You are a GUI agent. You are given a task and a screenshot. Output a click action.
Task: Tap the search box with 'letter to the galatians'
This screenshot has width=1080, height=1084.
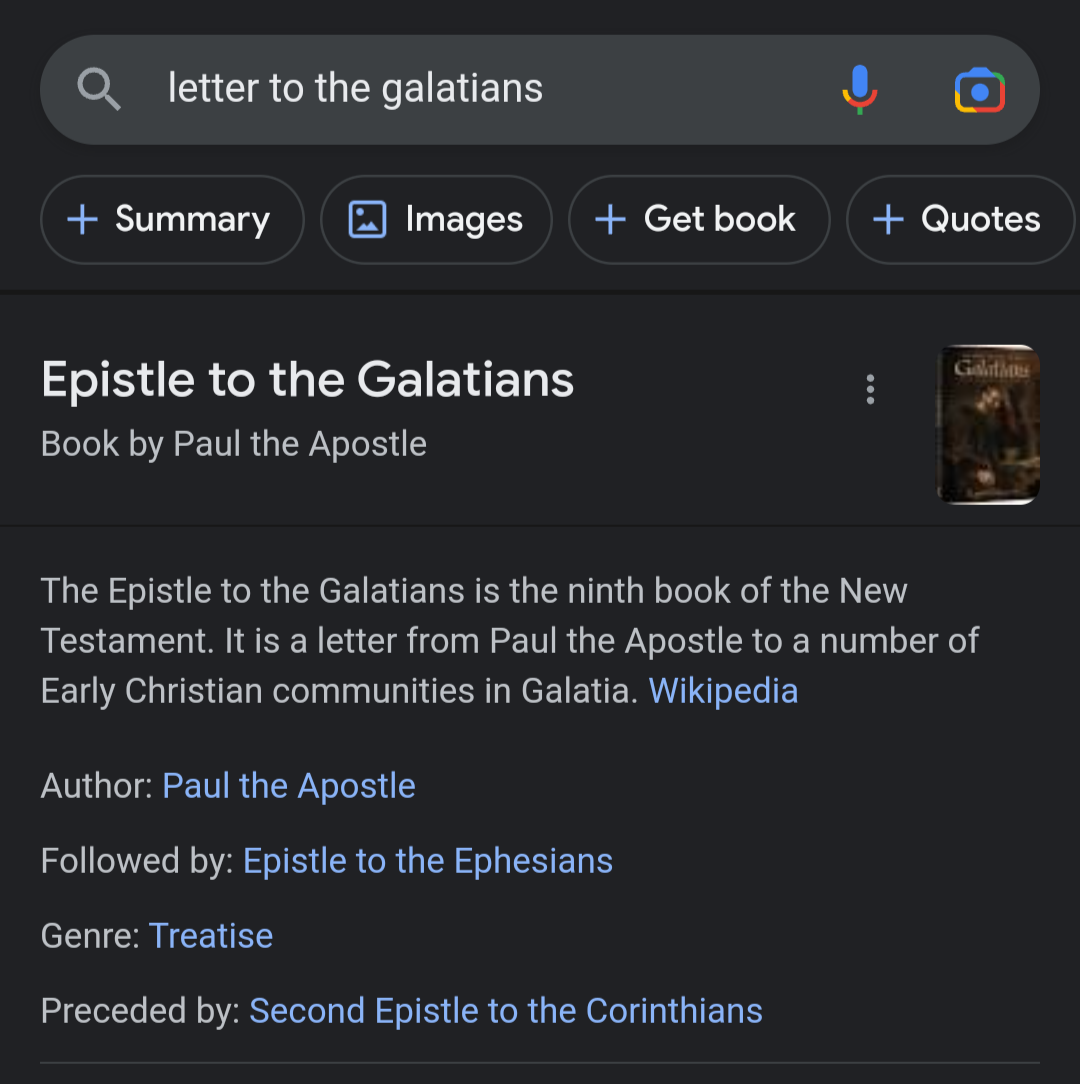tap(450, 89)
